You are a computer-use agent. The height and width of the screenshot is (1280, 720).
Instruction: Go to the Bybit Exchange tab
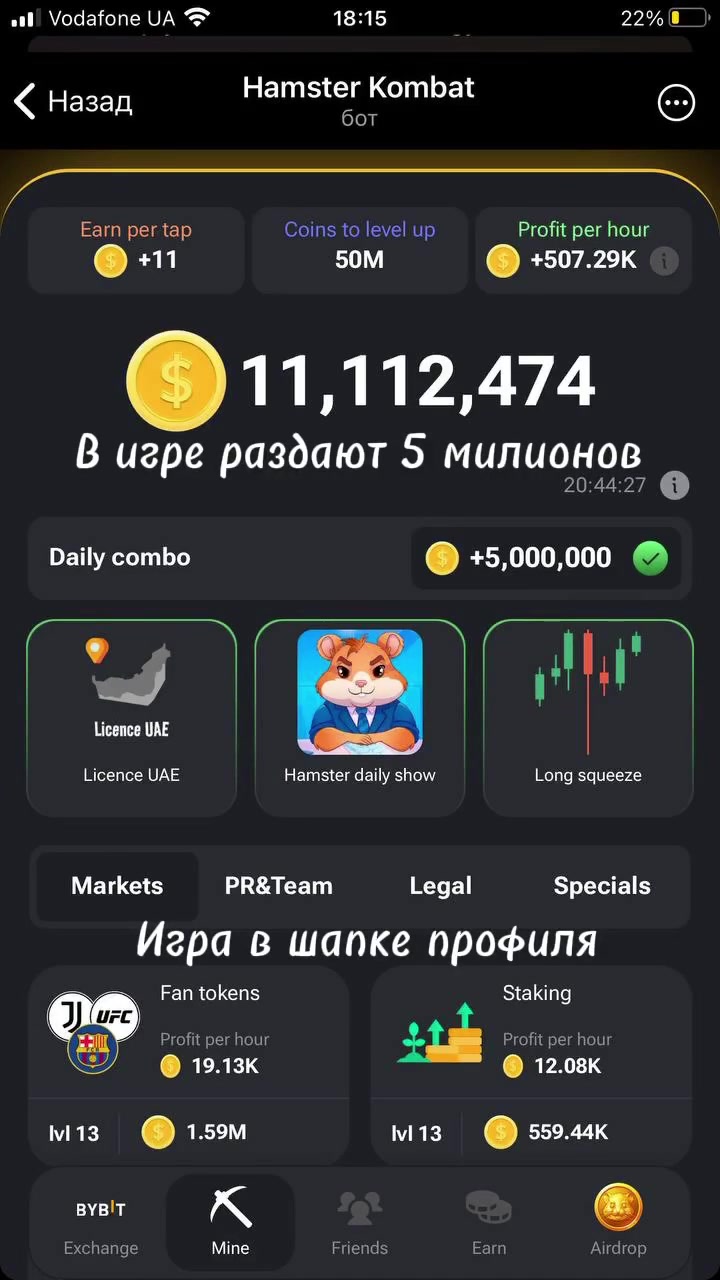(x=101, y=1224)
